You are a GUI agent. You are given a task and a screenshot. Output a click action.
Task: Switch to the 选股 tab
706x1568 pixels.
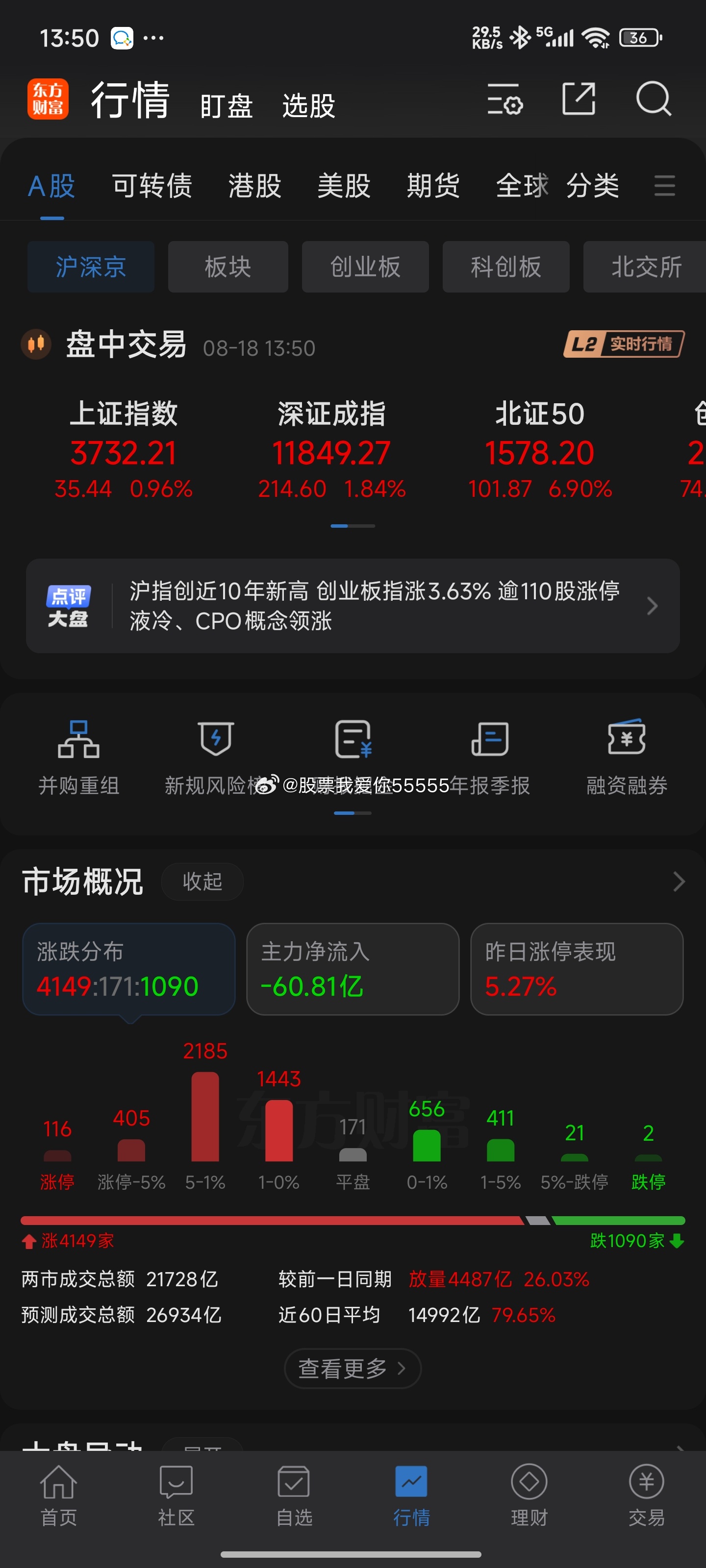coord(309,106)
